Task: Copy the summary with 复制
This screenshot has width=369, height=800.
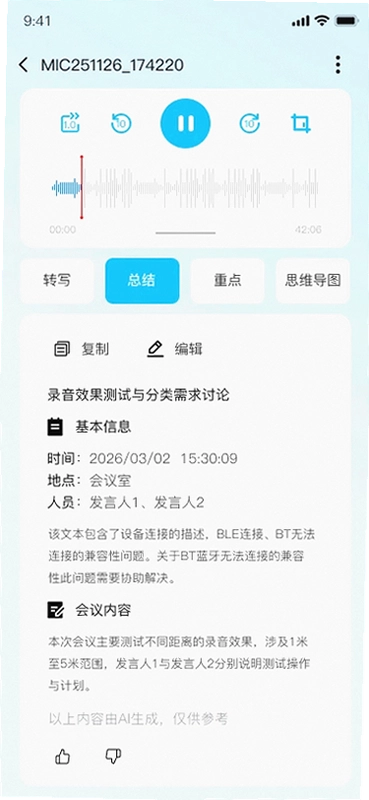Action: pos(82,349)
